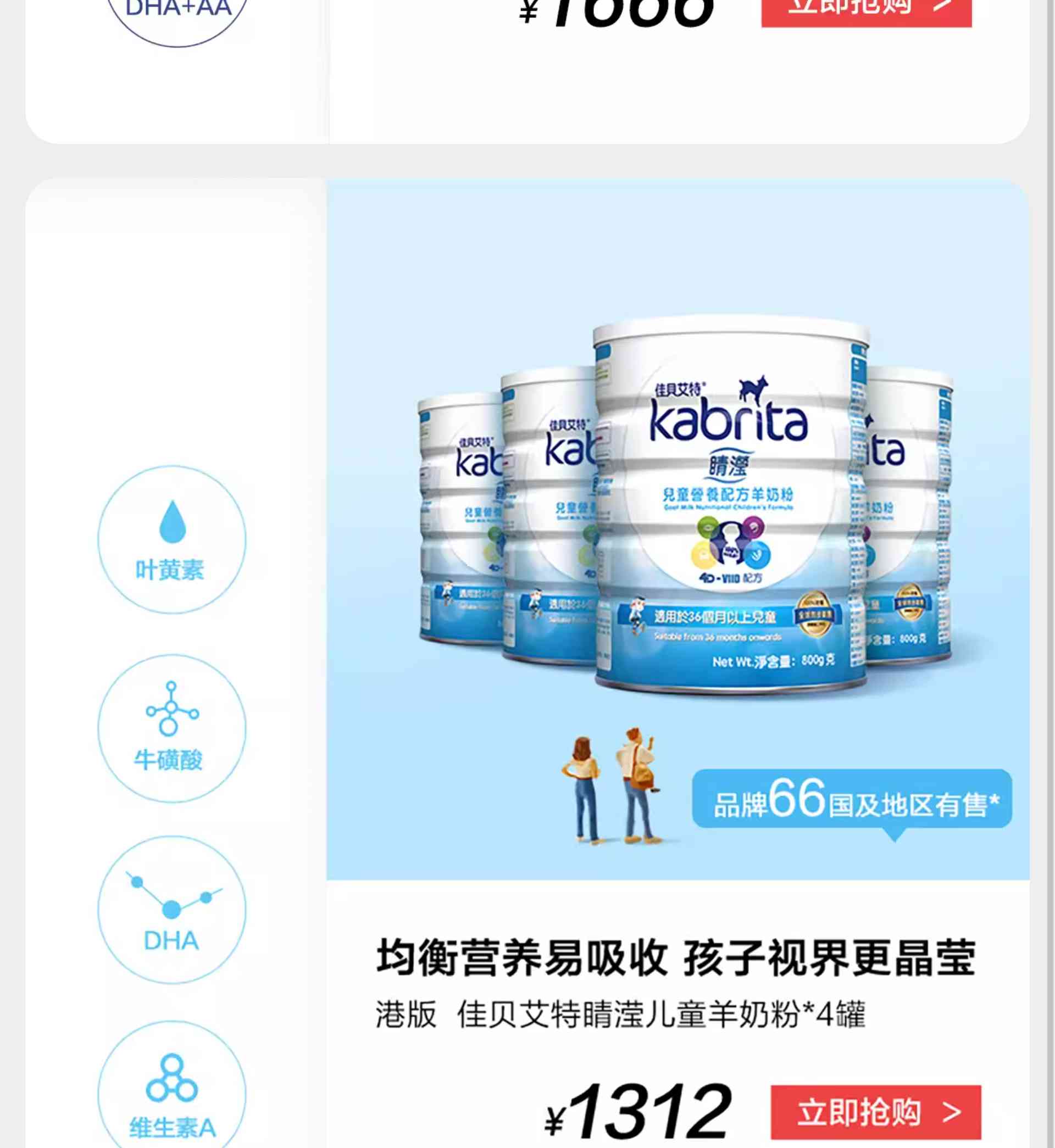
Task: Tap 立即抢购 for the ¥1312 Kabrita pack
Action: coord(875,1112)
